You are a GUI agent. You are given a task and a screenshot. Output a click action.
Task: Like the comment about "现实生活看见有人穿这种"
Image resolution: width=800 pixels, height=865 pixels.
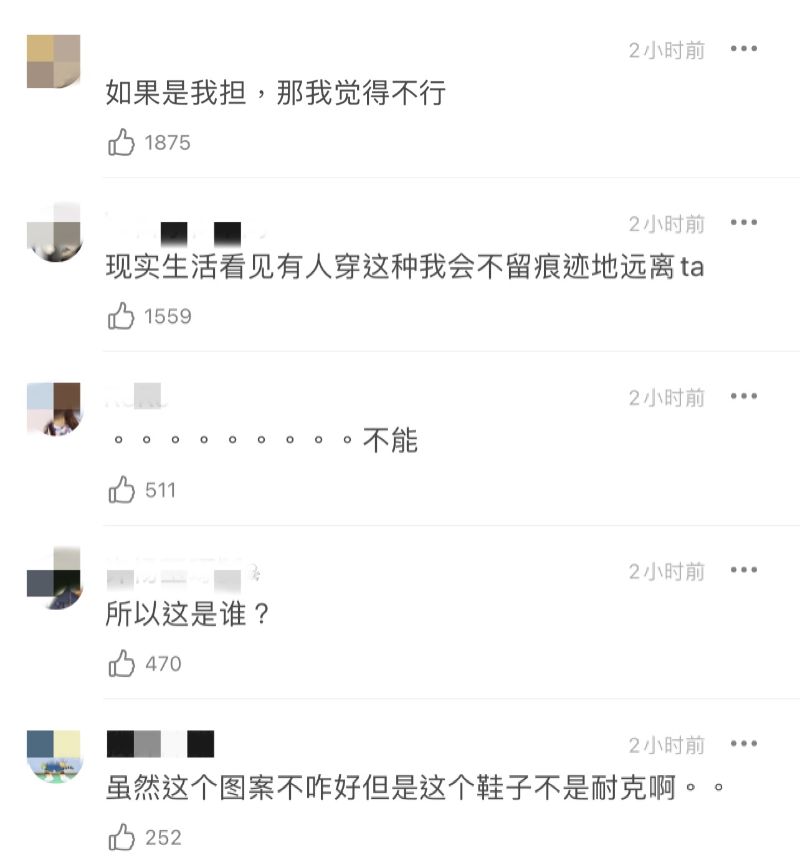[122, 317]
